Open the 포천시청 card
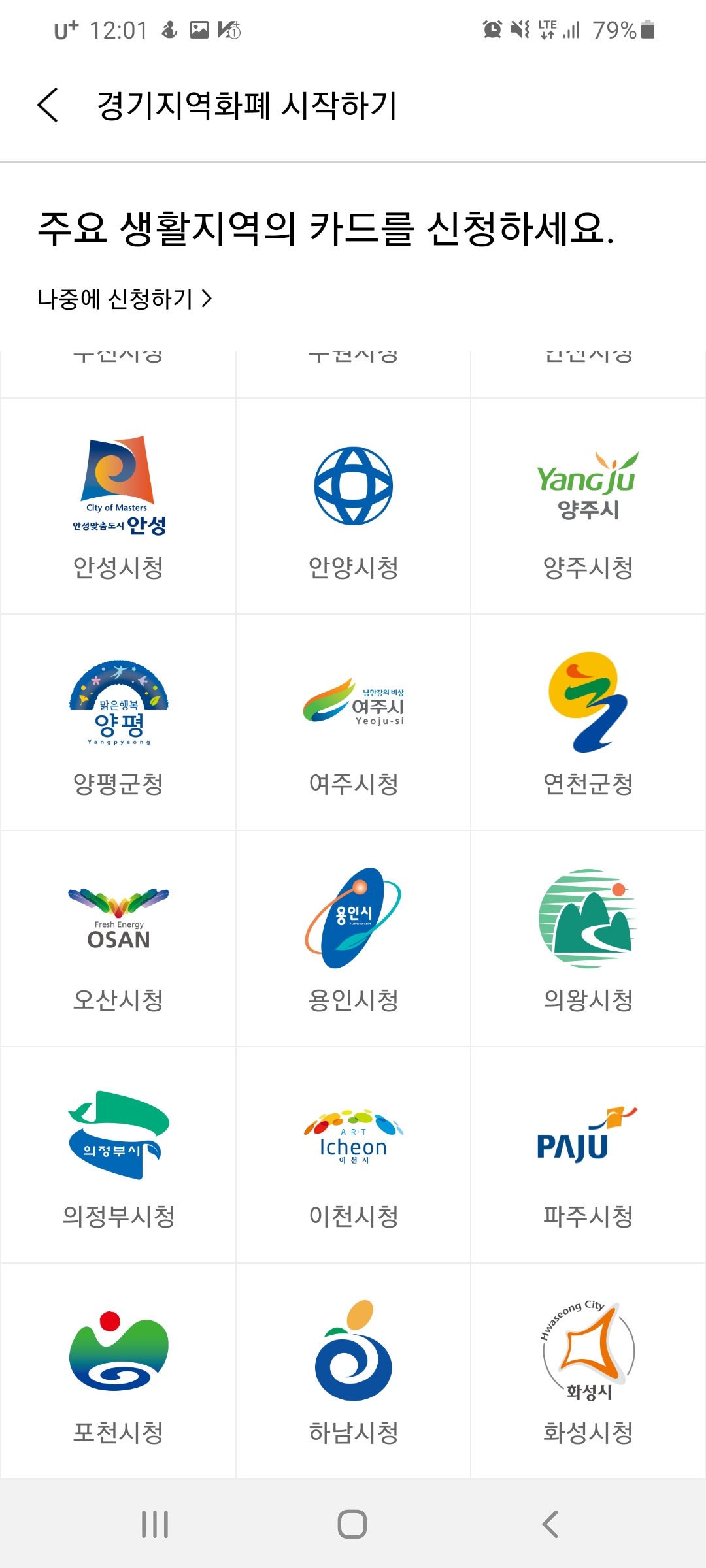 click(x=118, y=1371)
